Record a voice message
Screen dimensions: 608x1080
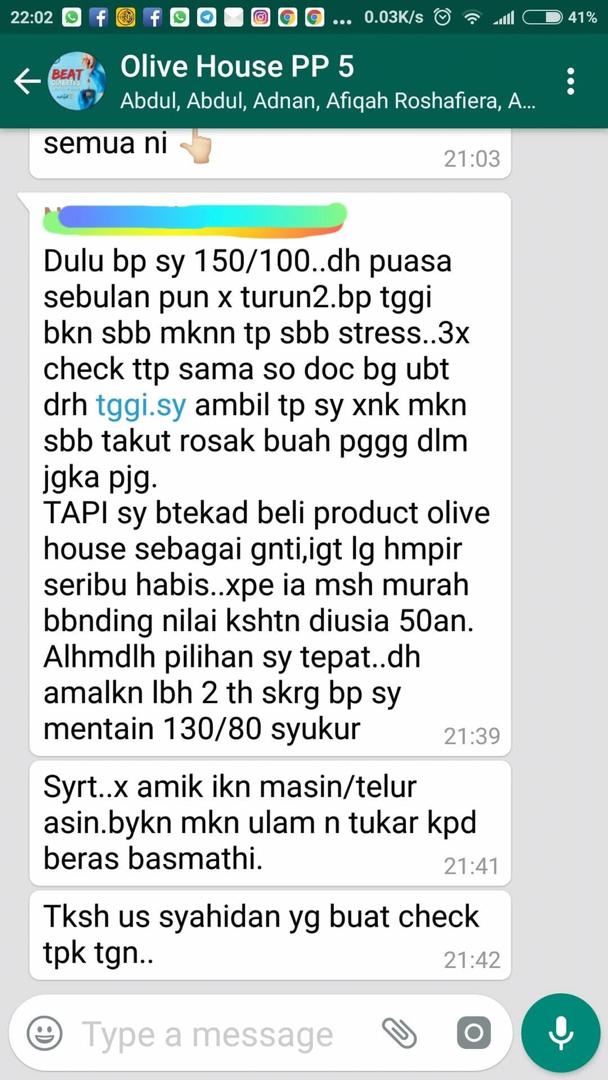coord(561,1033)
